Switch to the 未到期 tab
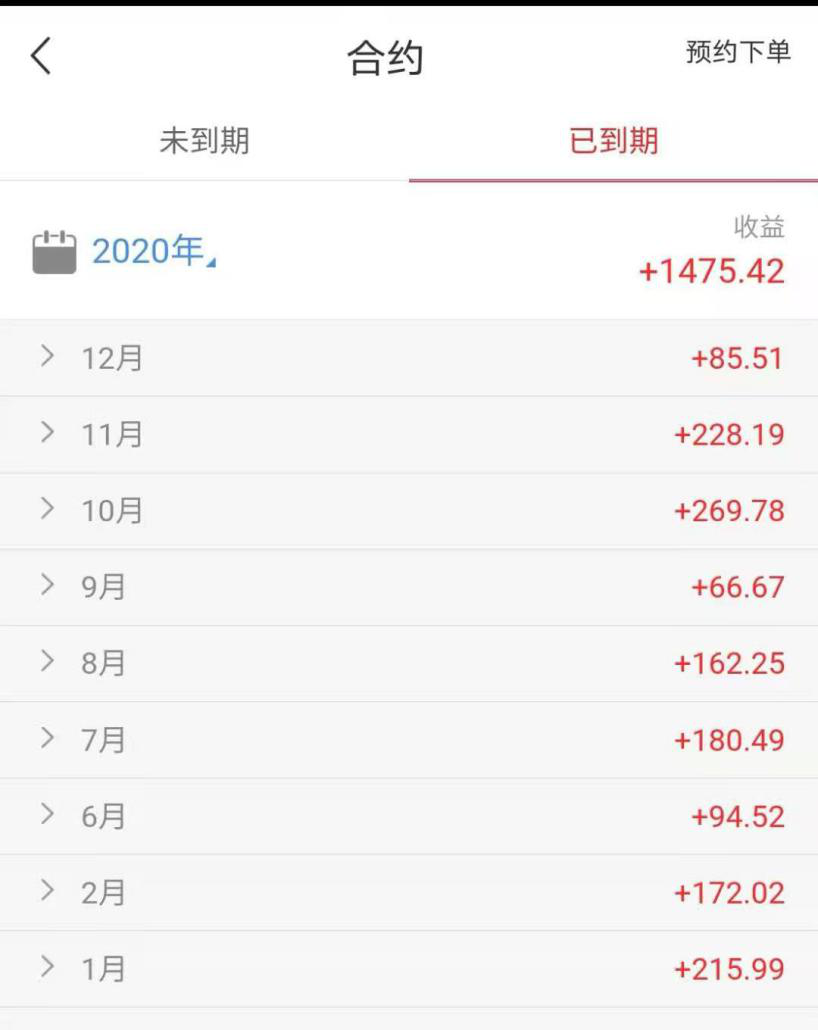The height and width of the screenshot is (1030, 818). point(204,141)
